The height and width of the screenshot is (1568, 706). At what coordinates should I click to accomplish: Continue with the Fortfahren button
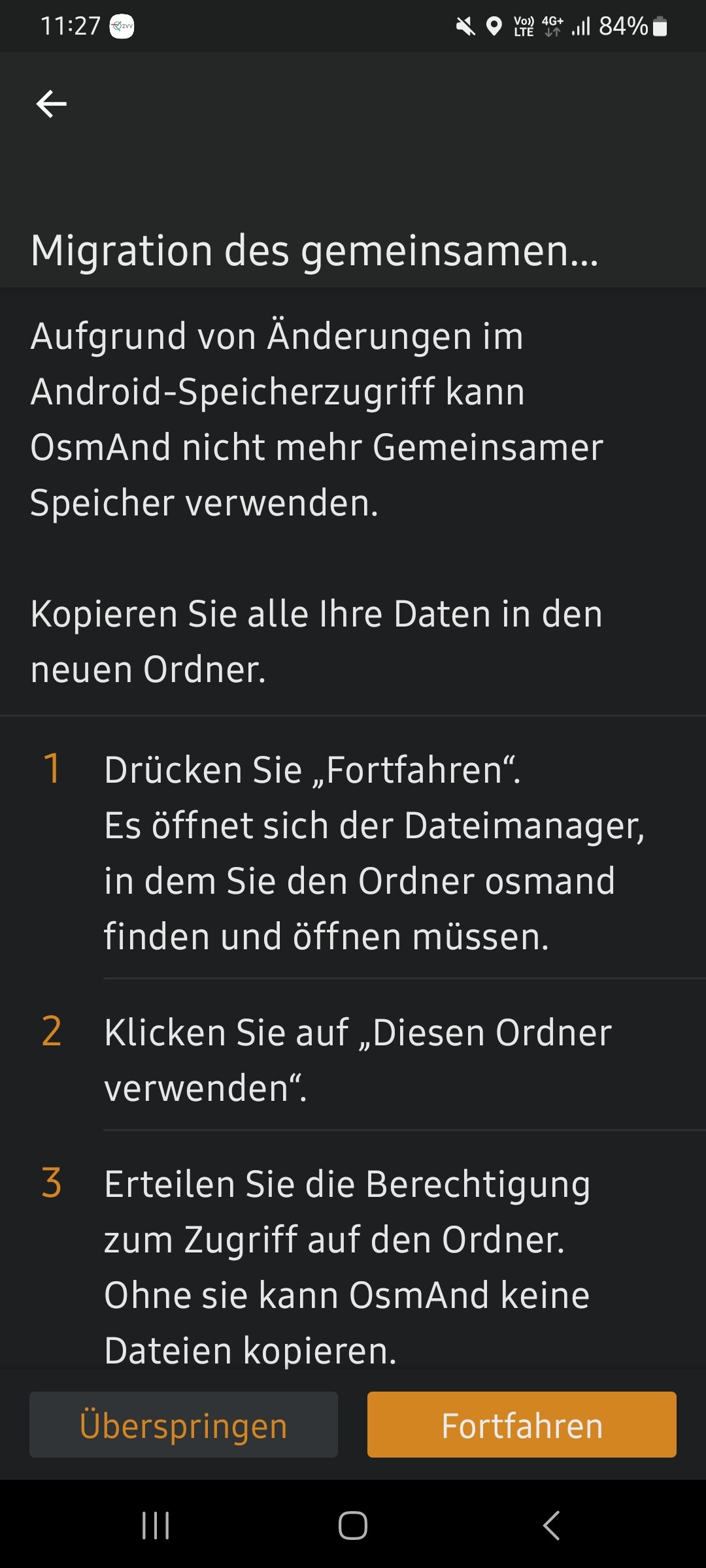pyautogui.click(x=522, y=1424)
